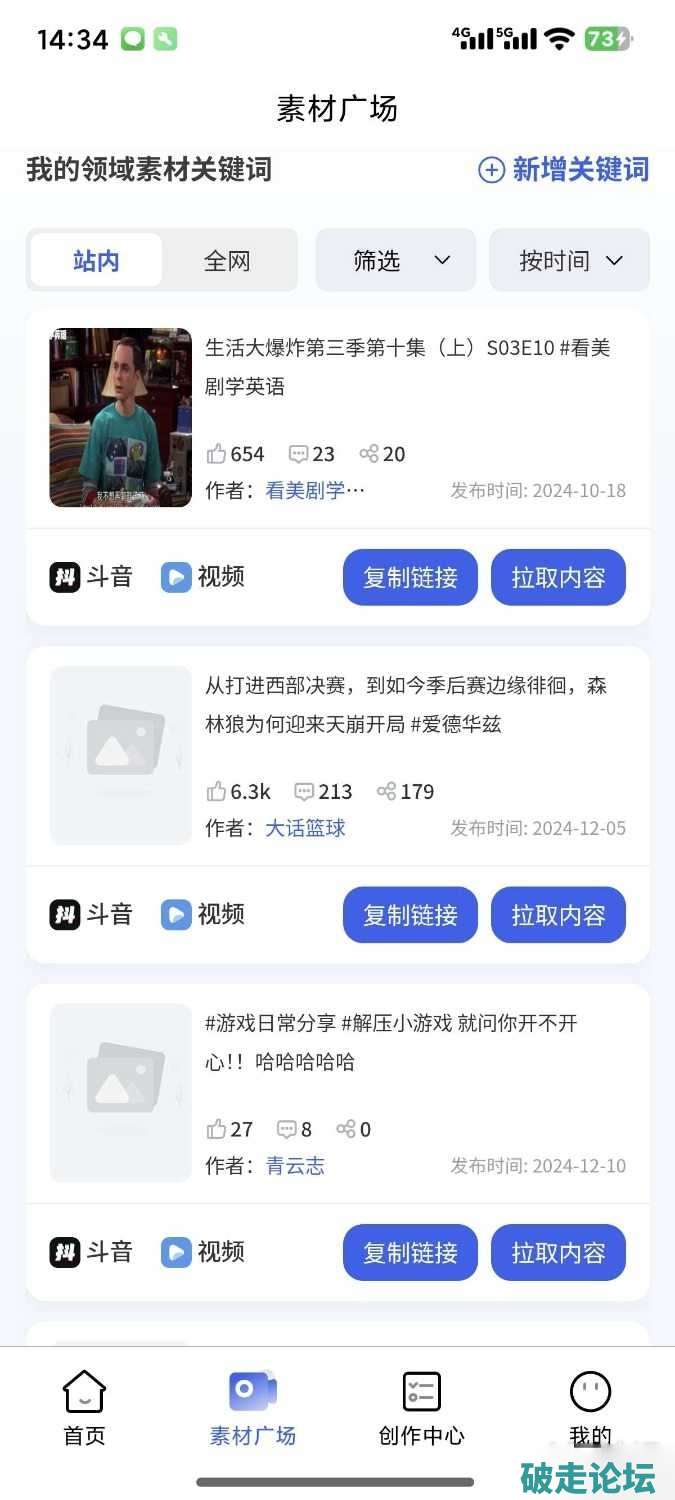Open author link 看美剧学…
Viewport: 675px width, 1500px height.
pos(315,490)
